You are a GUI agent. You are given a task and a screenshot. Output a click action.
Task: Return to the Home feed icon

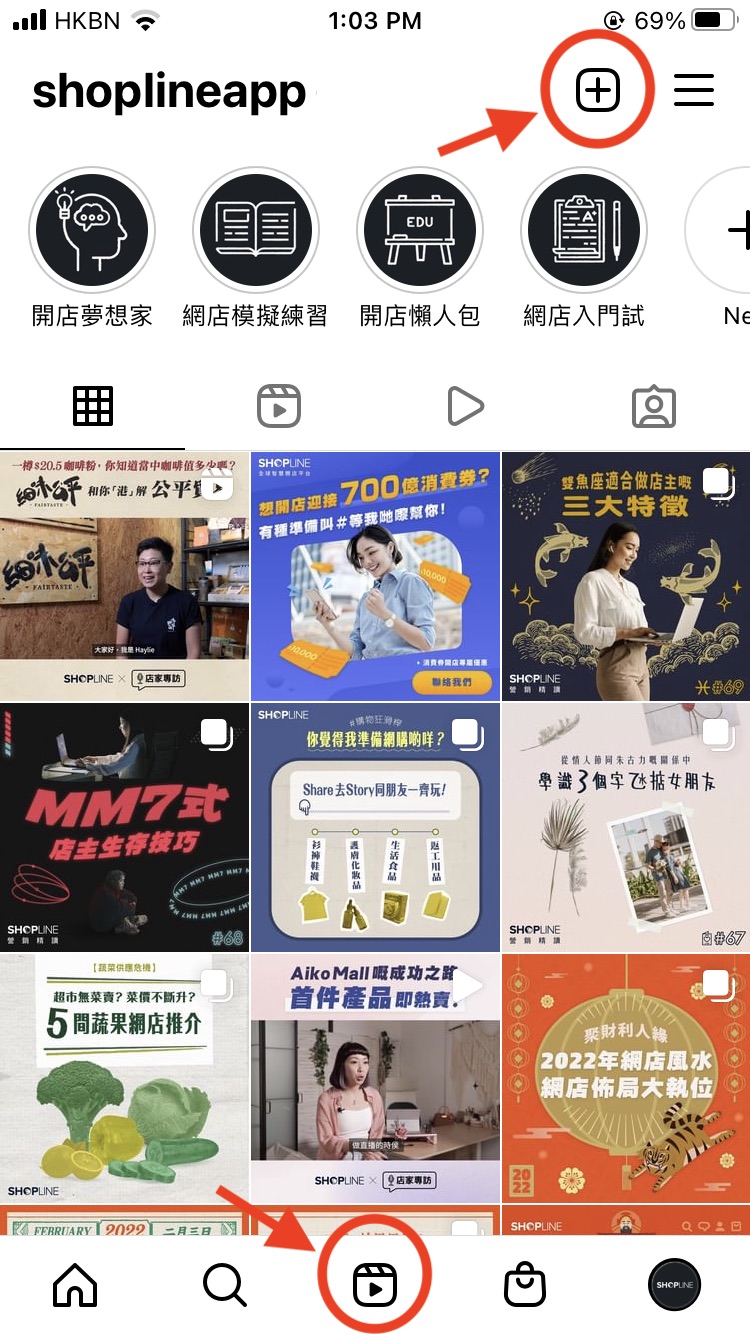(74, 1284)
